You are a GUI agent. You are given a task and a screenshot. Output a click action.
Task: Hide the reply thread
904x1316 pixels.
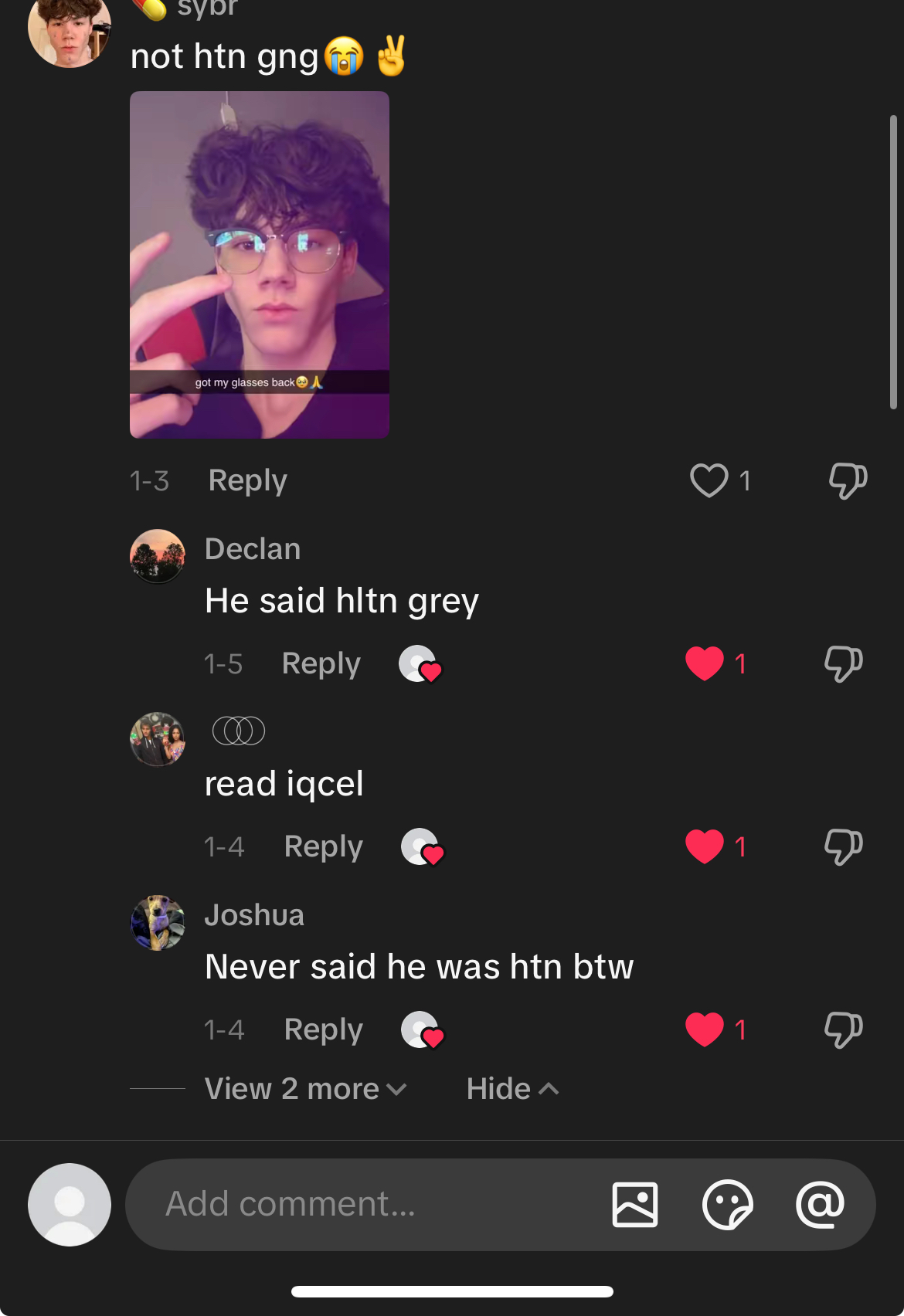[511, 1089]
